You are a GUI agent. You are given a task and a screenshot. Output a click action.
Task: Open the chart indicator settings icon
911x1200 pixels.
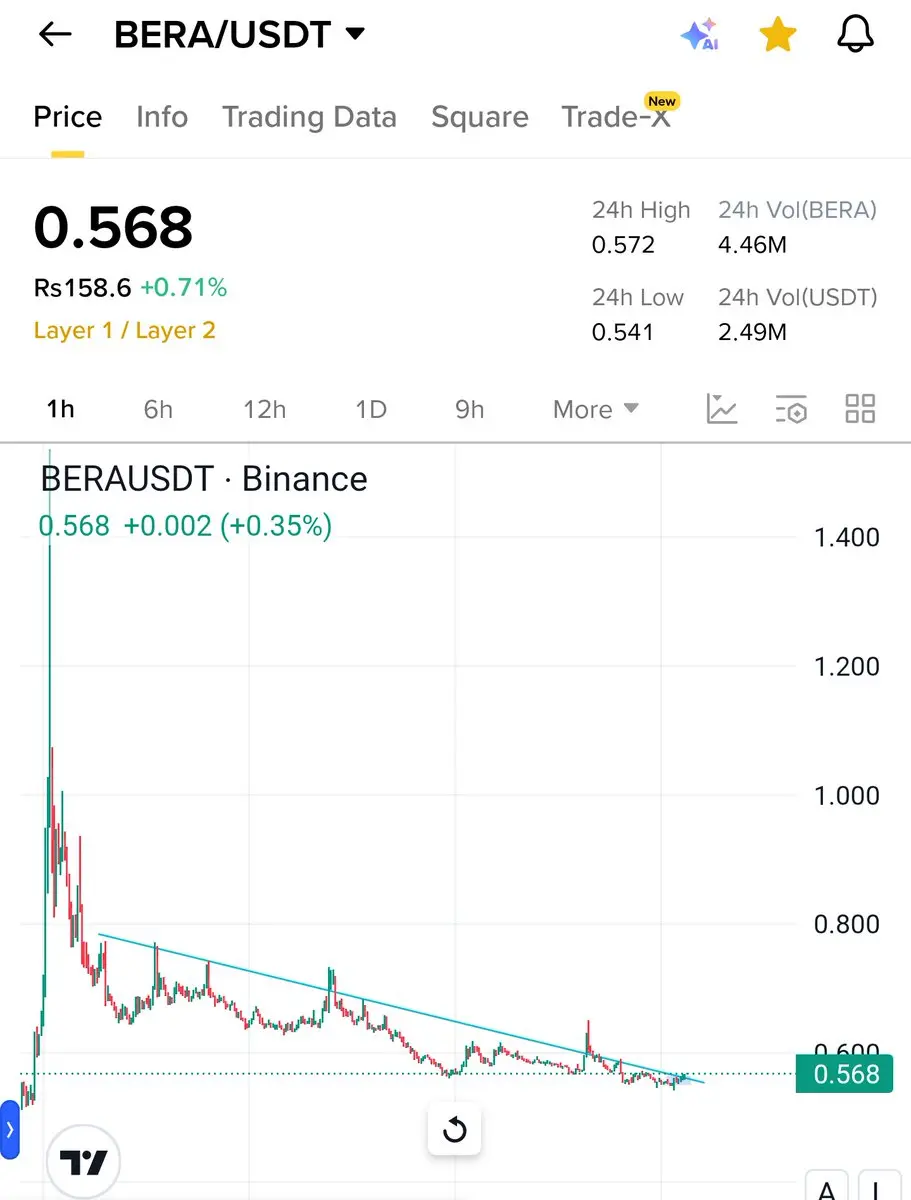pyautogui.click(x=791, y=409)
